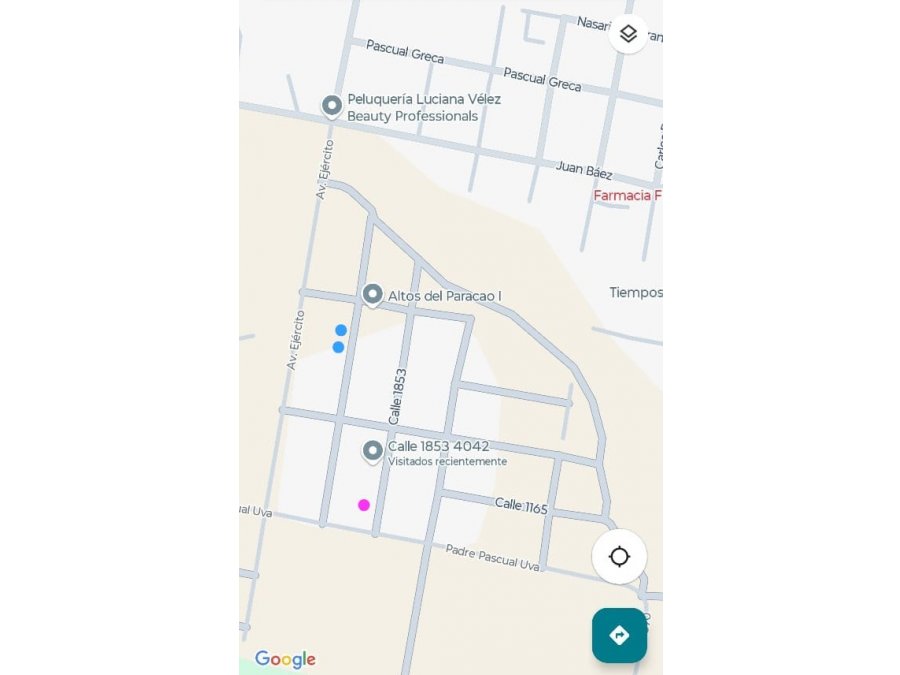Center map on my current location
Screen dimensions: 900x675
tap(619, 556)
